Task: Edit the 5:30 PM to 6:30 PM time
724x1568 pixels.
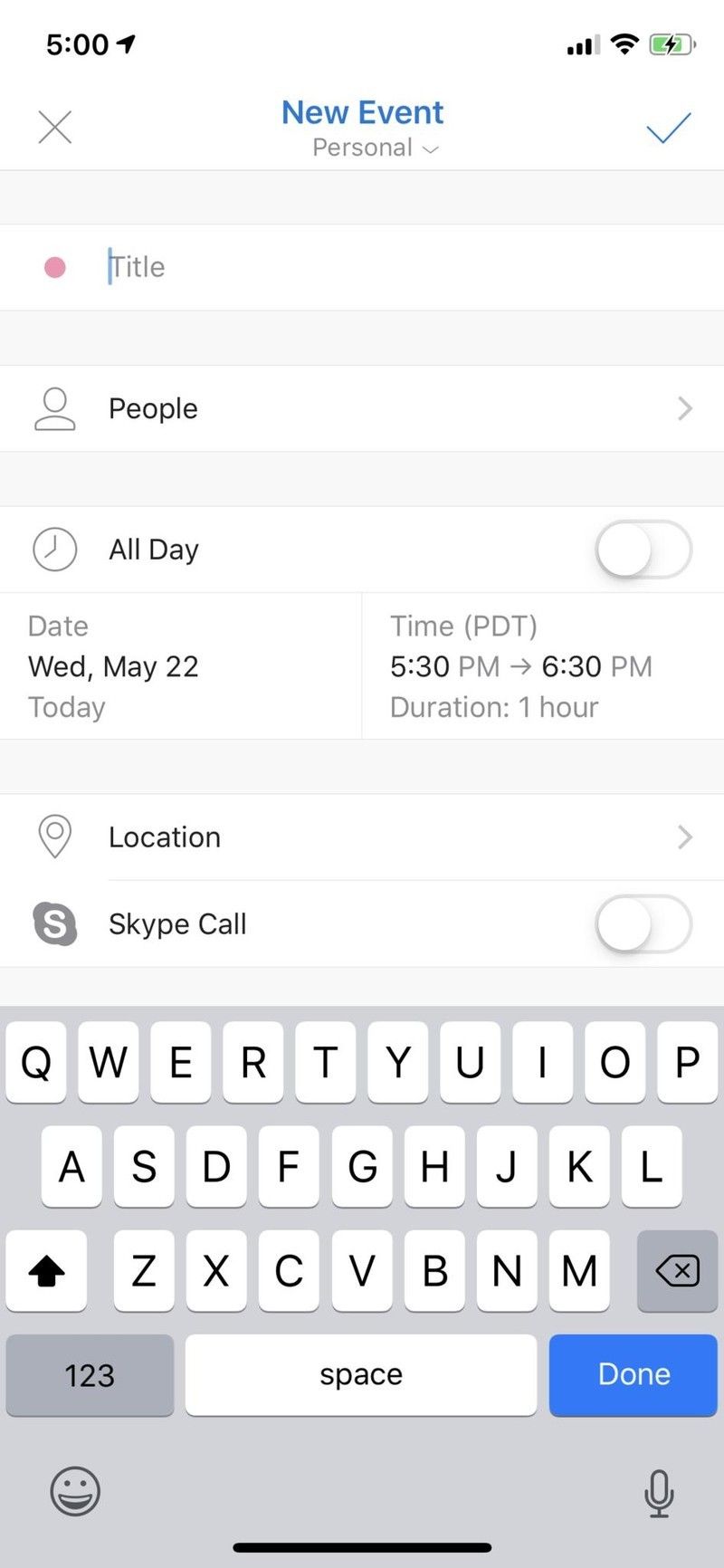Action: tap(520, 666)
